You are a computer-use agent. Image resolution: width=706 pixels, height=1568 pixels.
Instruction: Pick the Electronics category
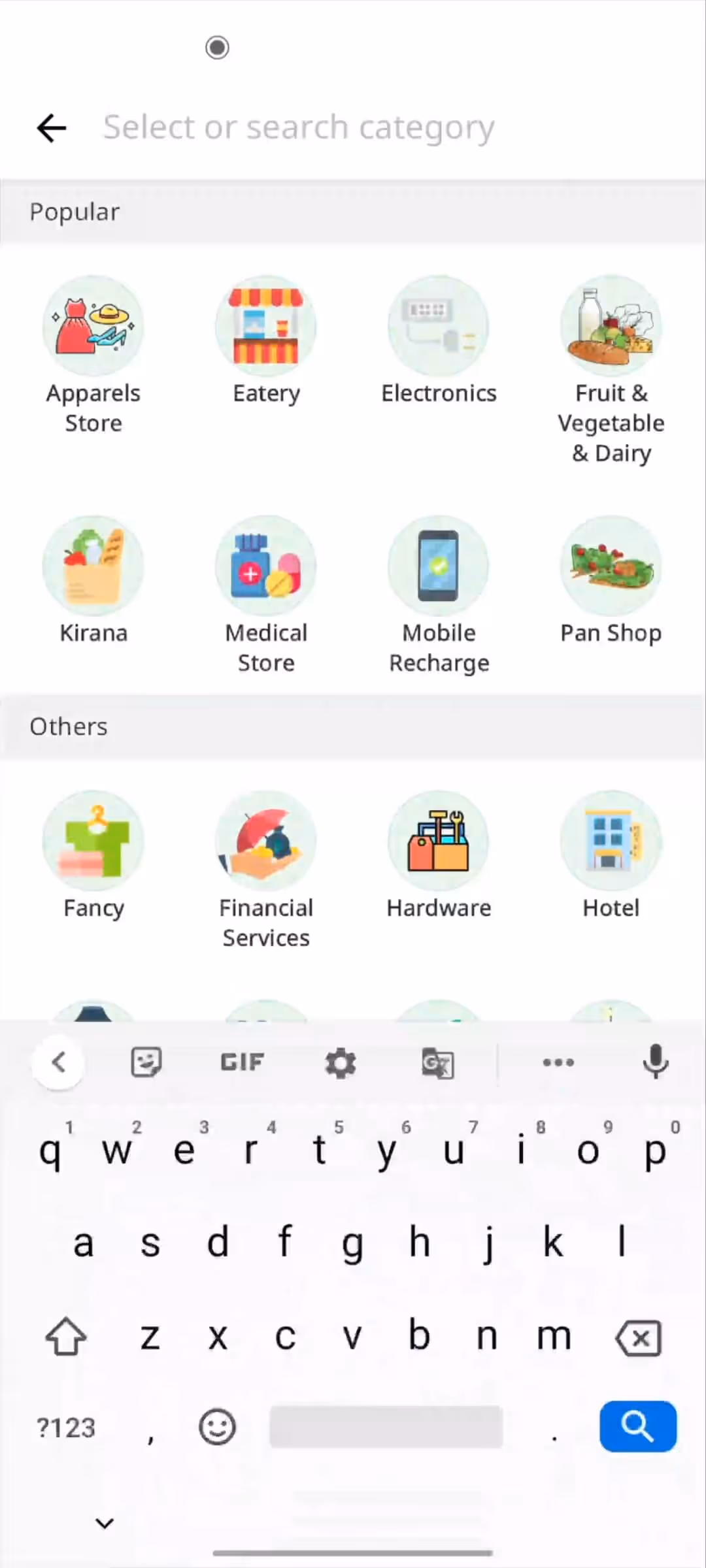[x=439, y=340]
